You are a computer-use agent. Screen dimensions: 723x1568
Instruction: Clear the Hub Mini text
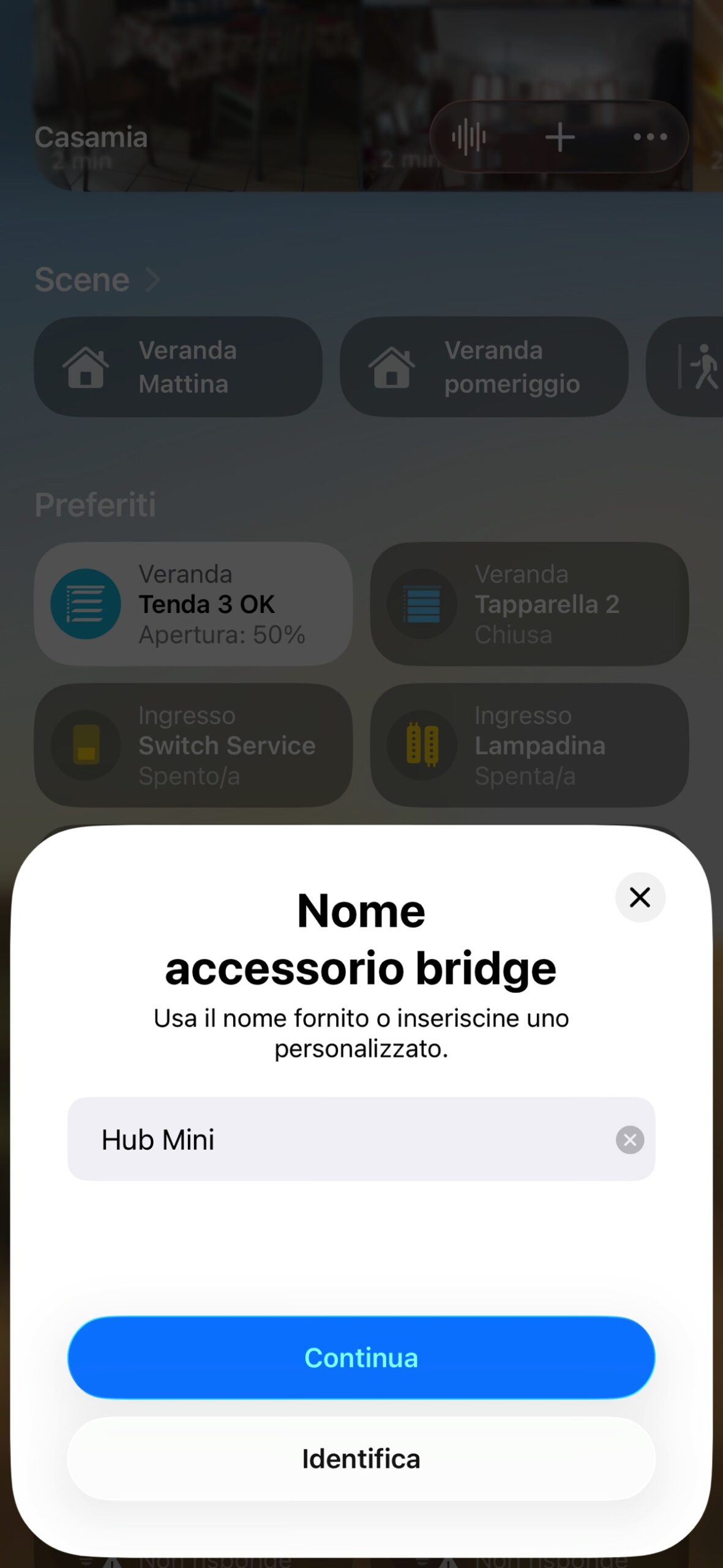(x=629, y=1140)
